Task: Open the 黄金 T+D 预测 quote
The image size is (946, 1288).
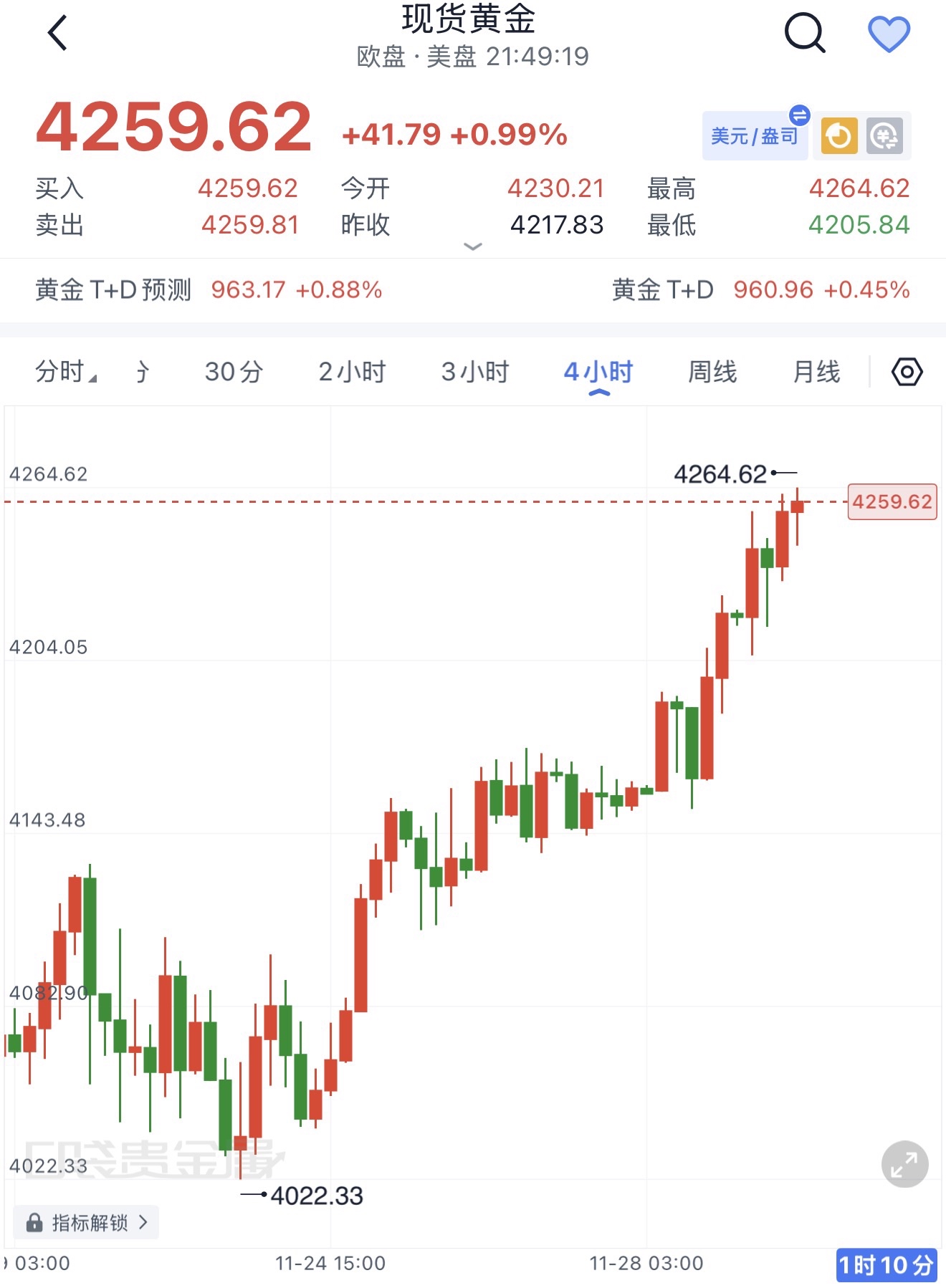Action: (x=208, y=290)
